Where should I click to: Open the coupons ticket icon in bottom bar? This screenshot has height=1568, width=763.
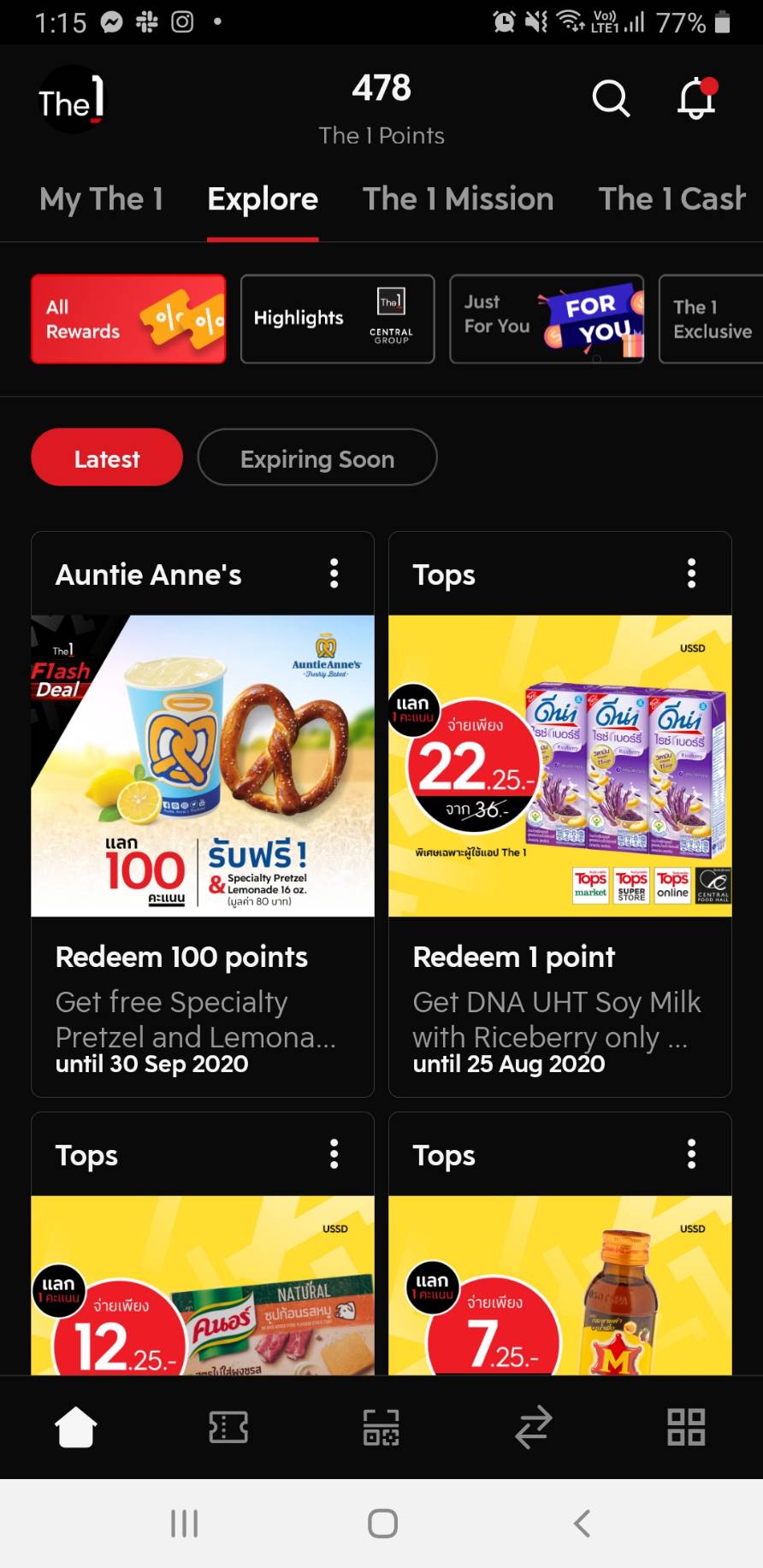point(228,1426)
